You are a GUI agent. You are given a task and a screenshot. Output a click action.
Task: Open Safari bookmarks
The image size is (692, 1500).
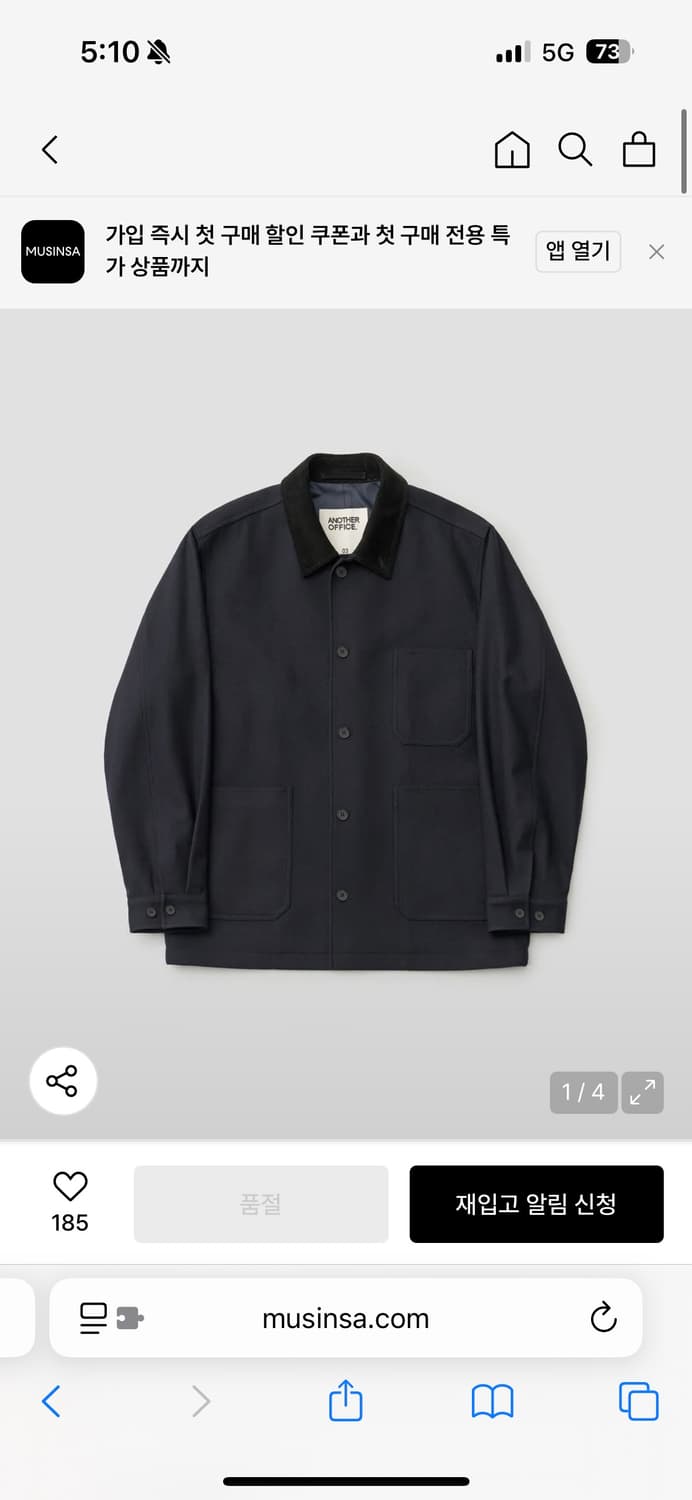click(492, 1401)
